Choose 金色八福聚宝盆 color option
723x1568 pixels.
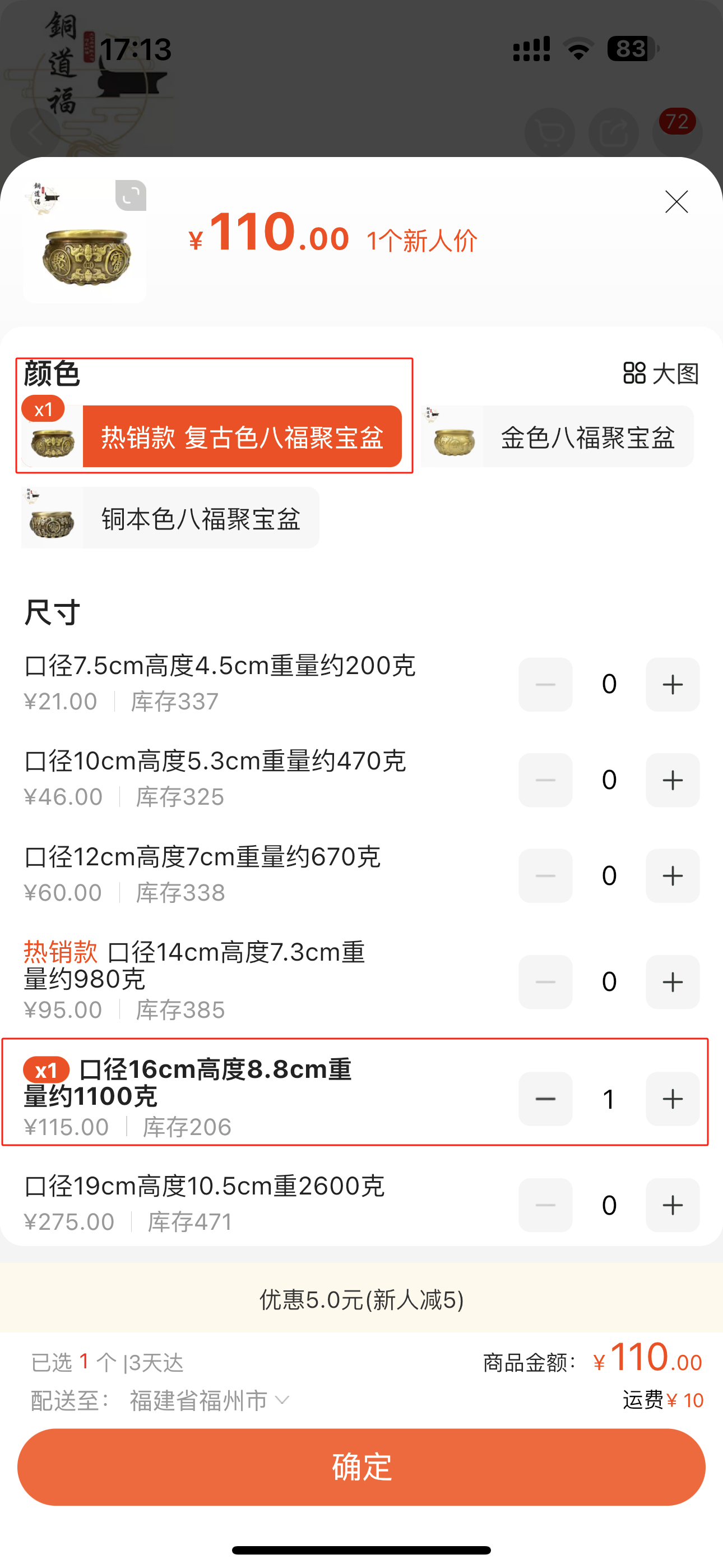click(x=587, y=437)
